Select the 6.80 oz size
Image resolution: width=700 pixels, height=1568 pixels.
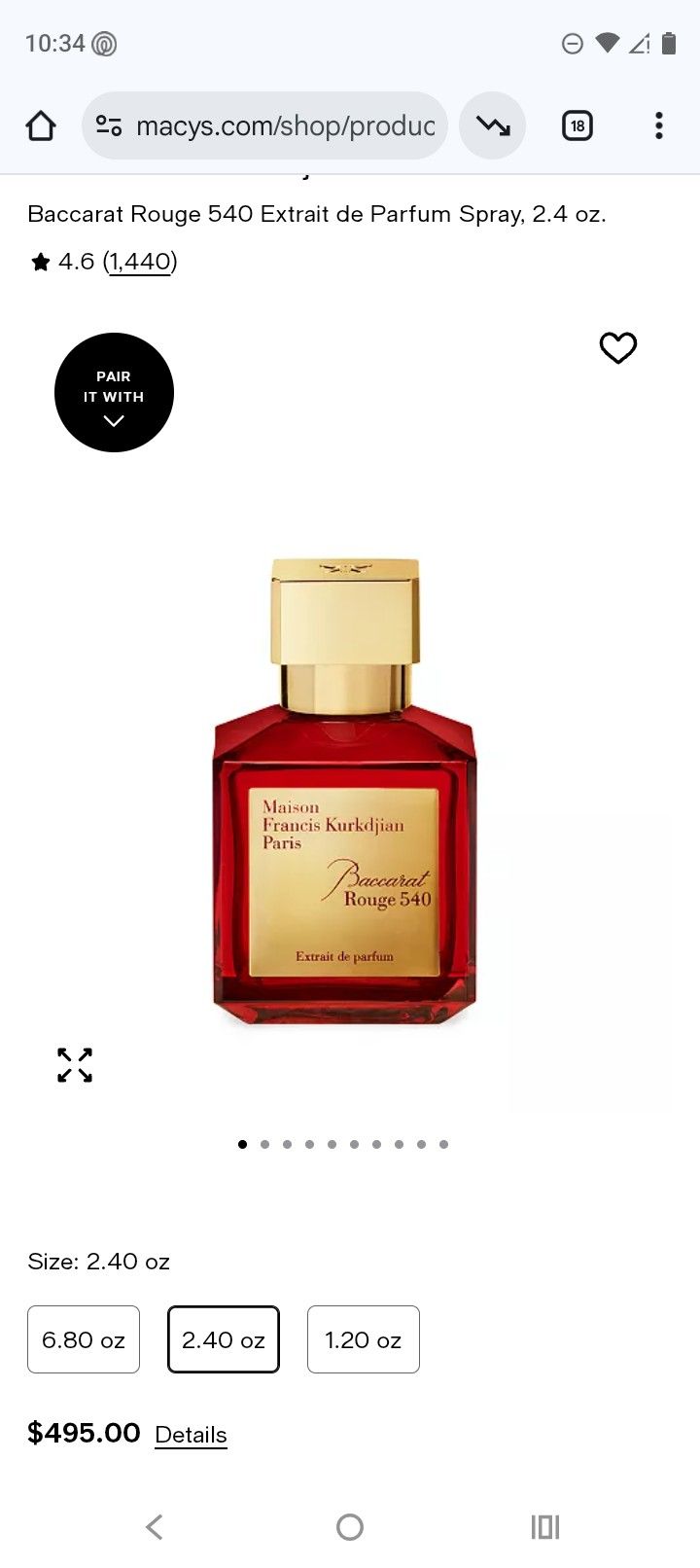[x=84, y=1339]
